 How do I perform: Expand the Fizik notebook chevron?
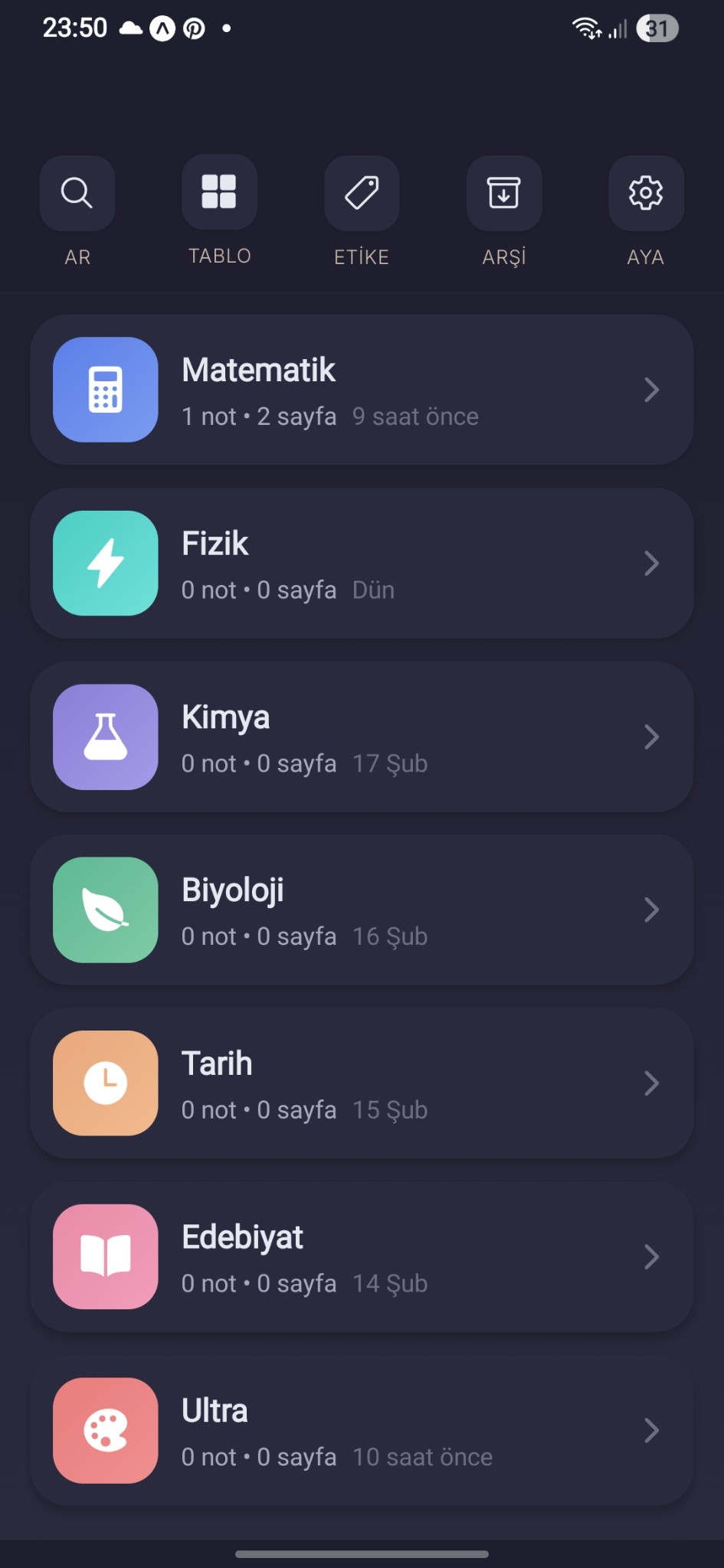pos(652,563)
